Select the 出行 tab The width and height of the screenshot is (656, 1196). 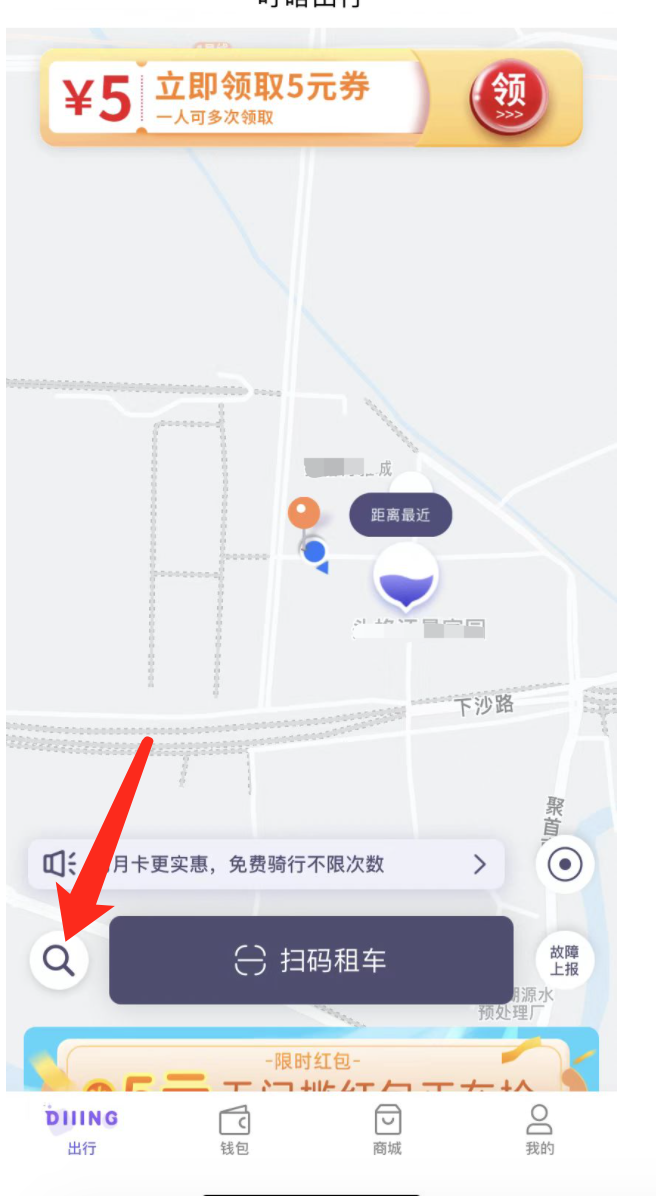pos(82,1130)
